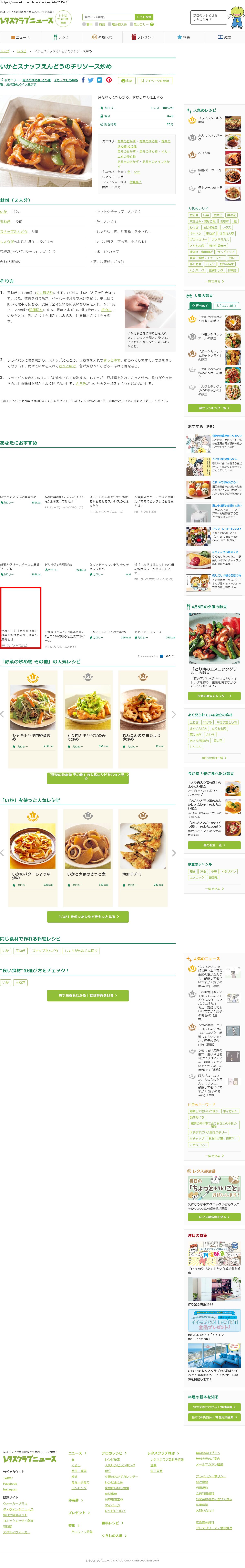245x1568 pixels.
Task: Switch to the プレゼント navigation tab
Action: pos(143,37)
